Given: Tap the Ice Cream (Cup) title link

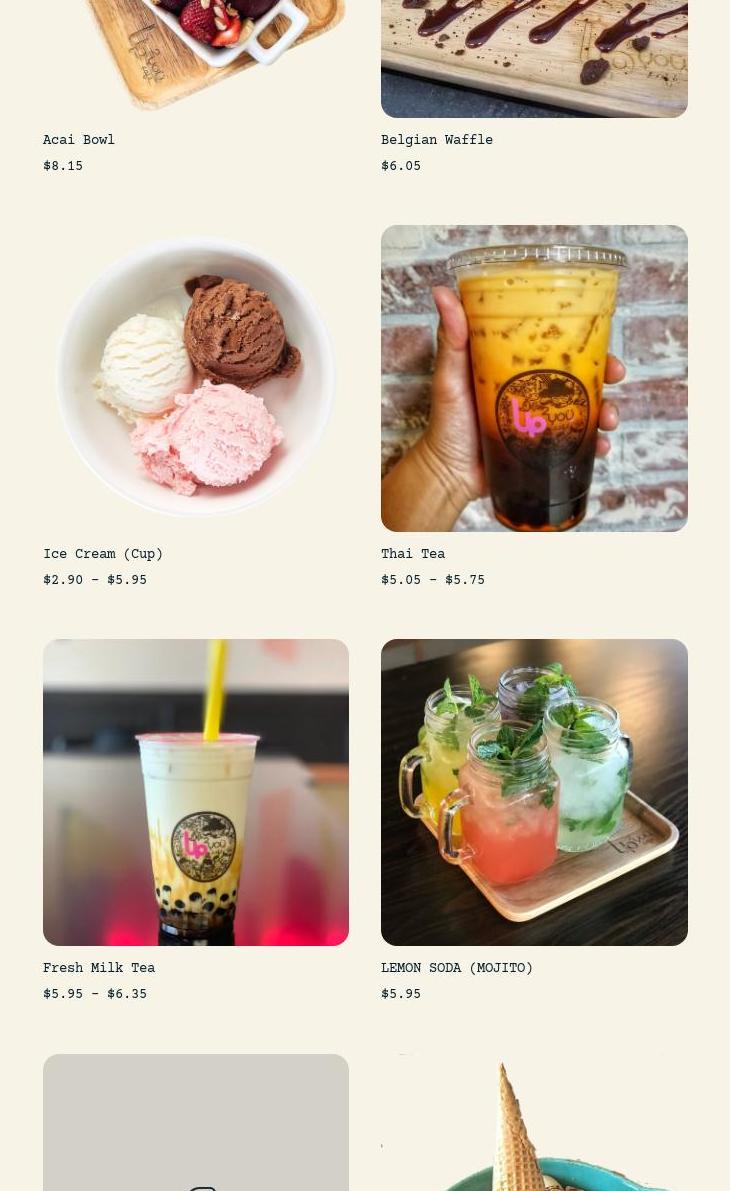Looking at the screenshot, I should tap(102, 554).
